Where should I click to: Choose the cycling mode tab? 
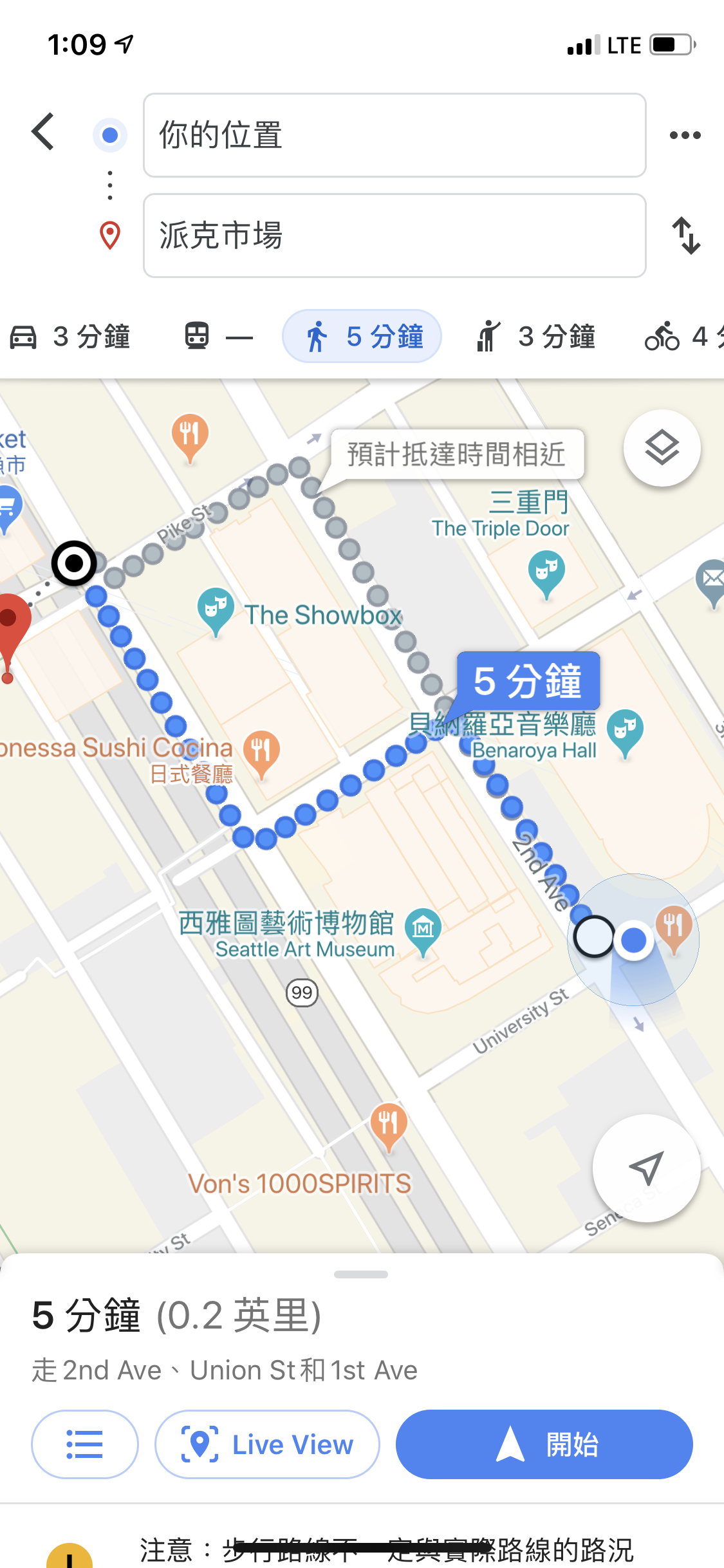tap(682, 337)
